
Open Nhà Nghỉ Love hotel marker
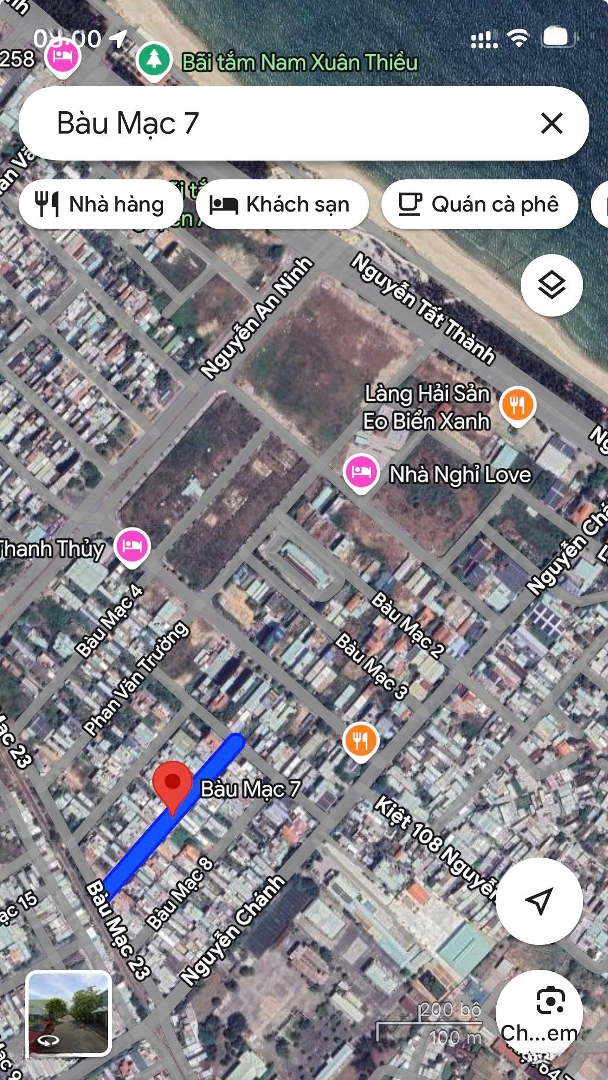pyautogui.click(x=361, y=473)
